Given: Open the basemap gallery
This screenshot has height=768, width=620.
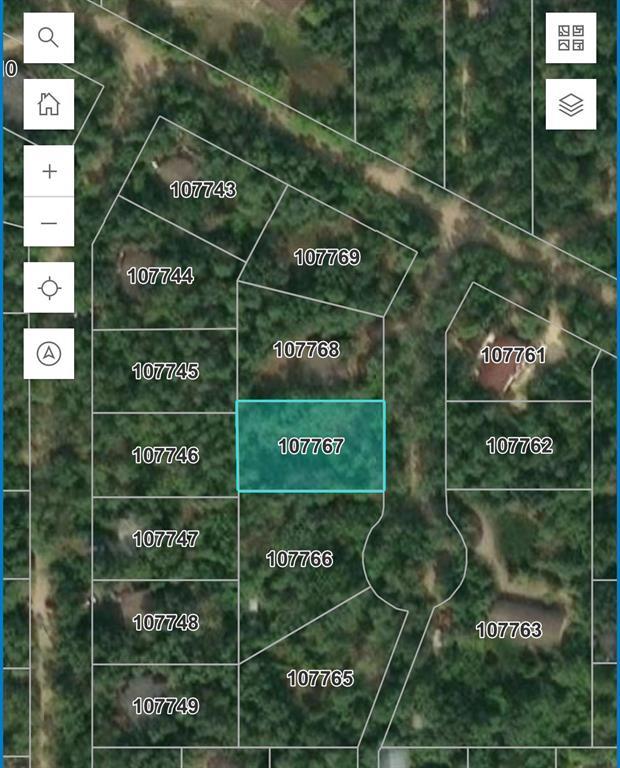Looking at the screenshot, I should tap(571, 38).
